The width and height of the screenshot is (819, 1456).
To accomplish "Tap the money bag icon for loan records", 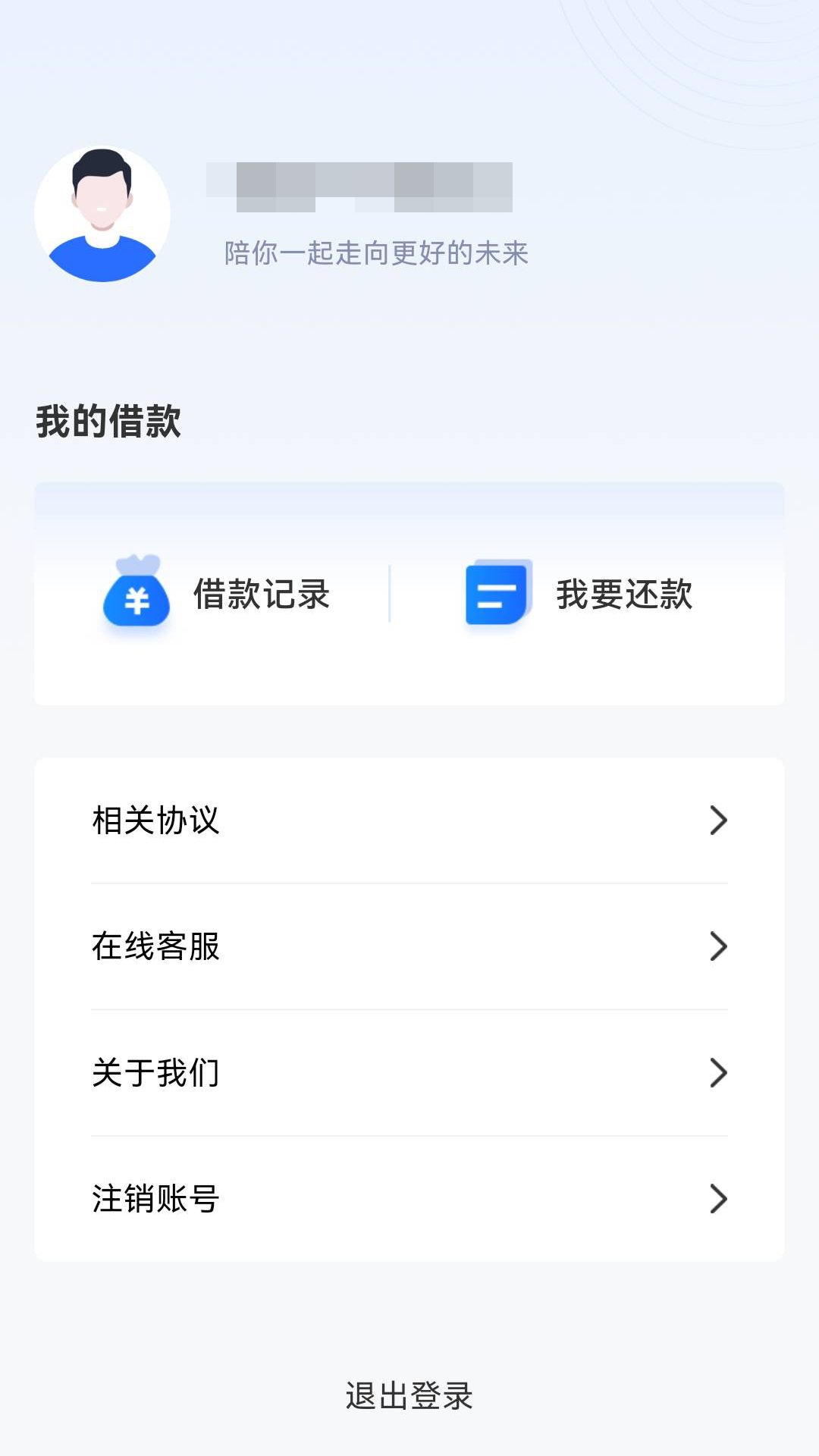I will tap(136, 595).
